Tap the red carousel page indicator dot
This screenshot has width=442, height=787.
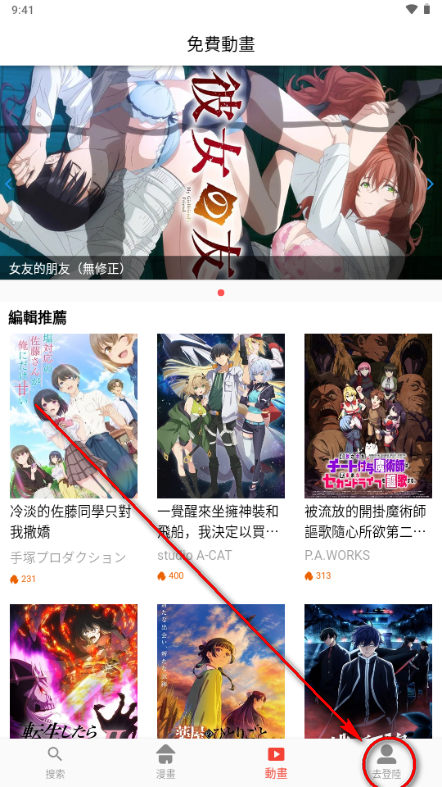point(221,293)
